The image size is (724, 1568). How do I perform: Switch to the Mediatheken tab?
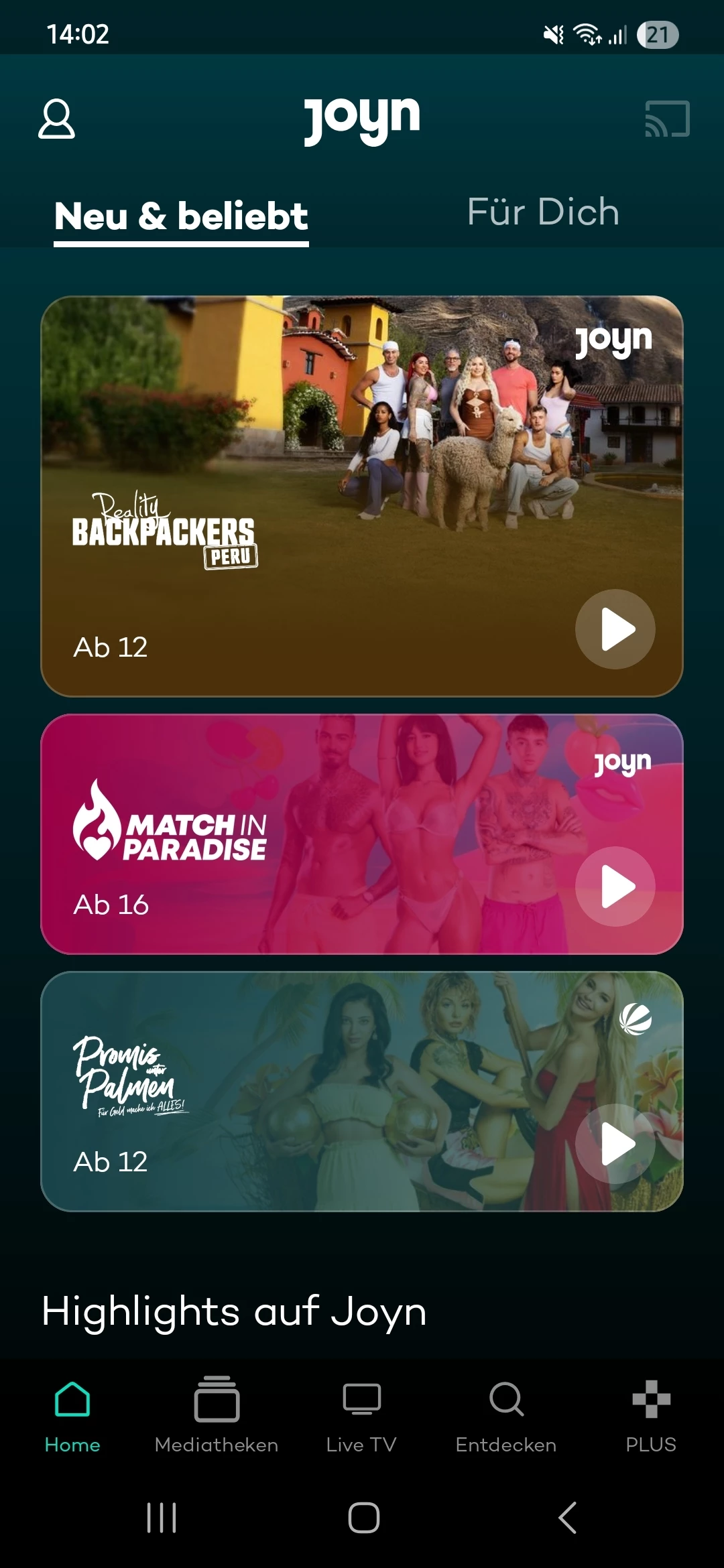pos(217,1415)
